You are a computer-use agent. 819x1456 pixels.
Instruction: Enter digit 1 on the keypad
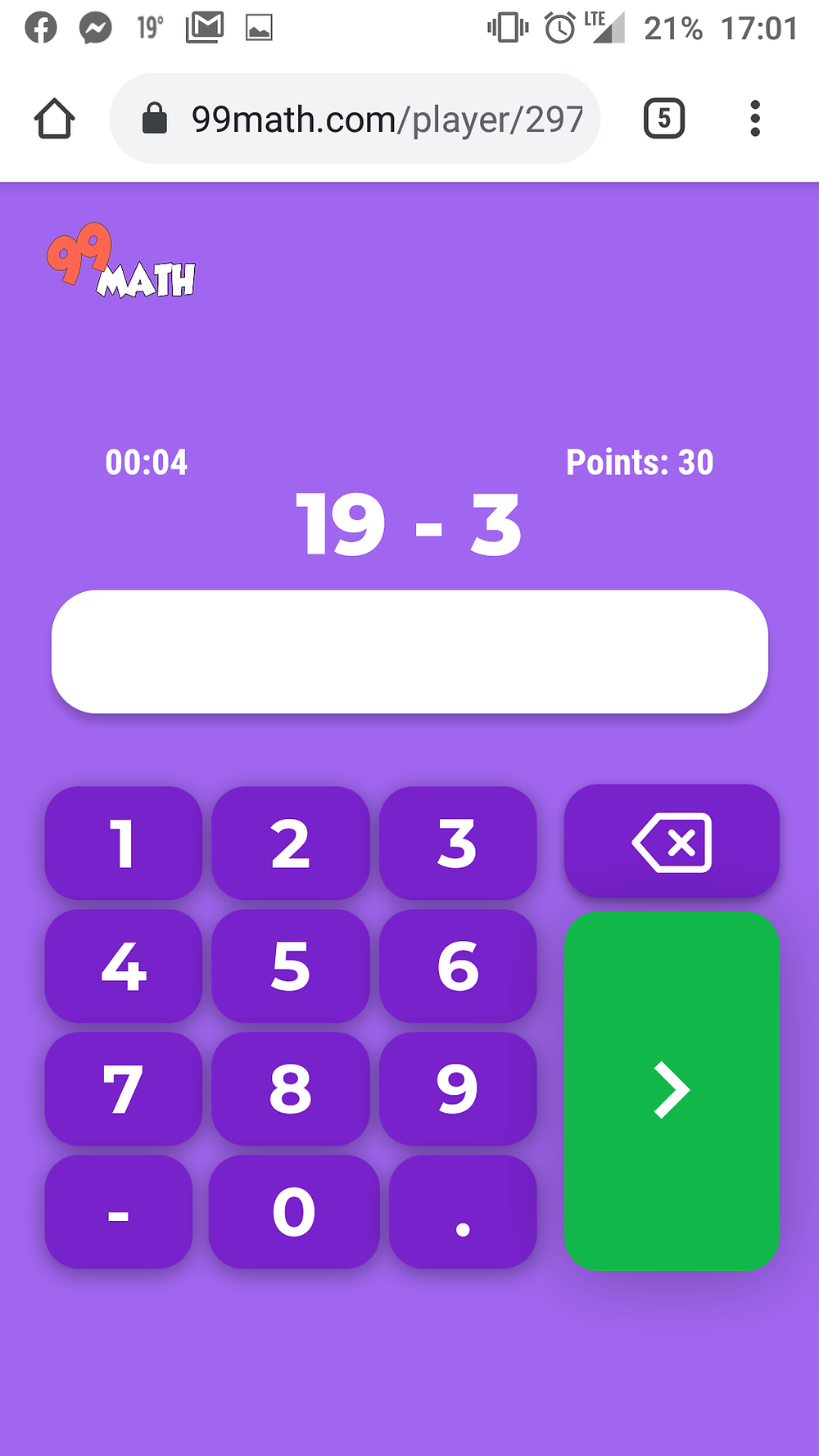click(x=123, y=843)
